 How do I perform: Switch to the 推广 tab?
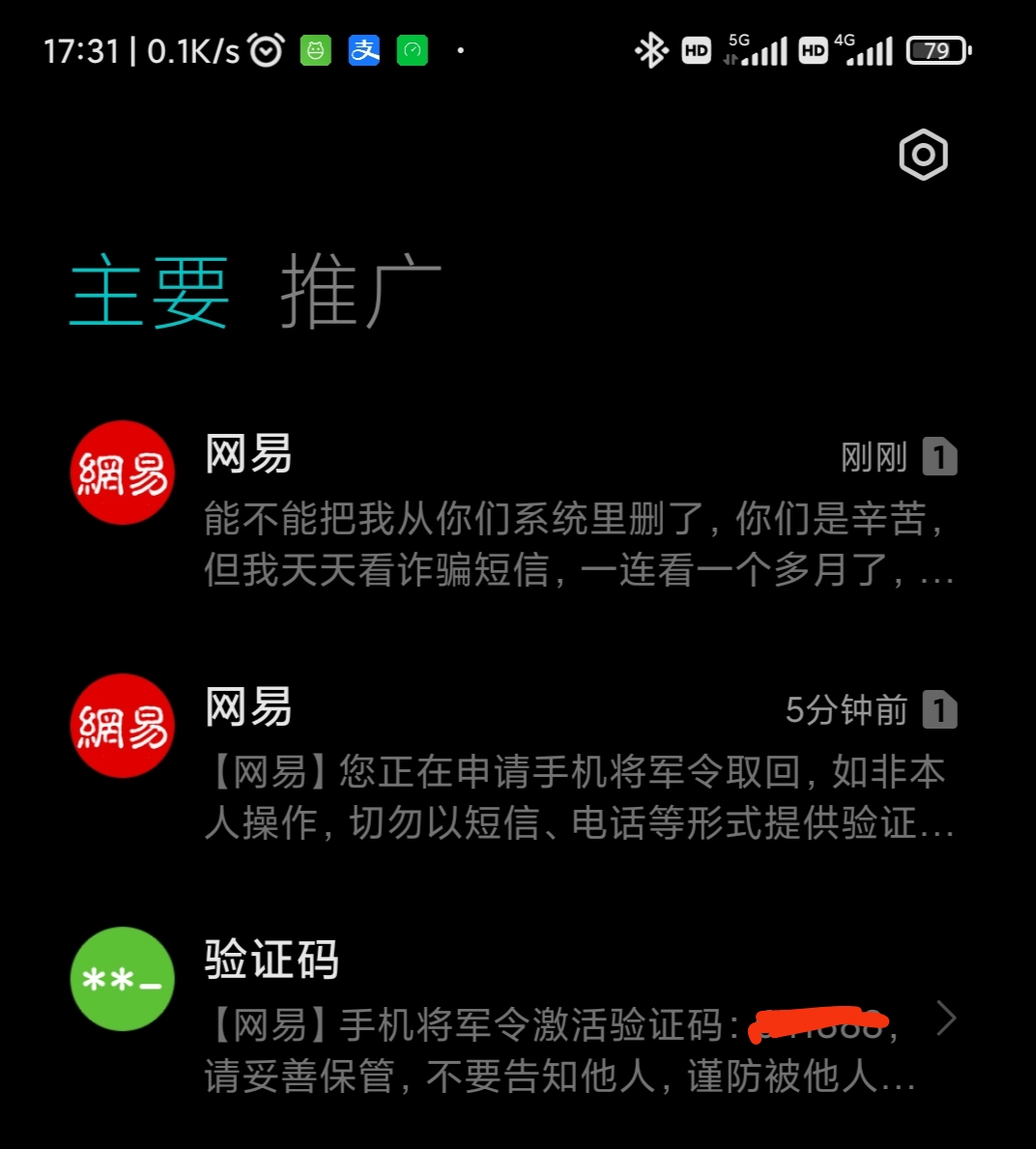coord(360,292)
